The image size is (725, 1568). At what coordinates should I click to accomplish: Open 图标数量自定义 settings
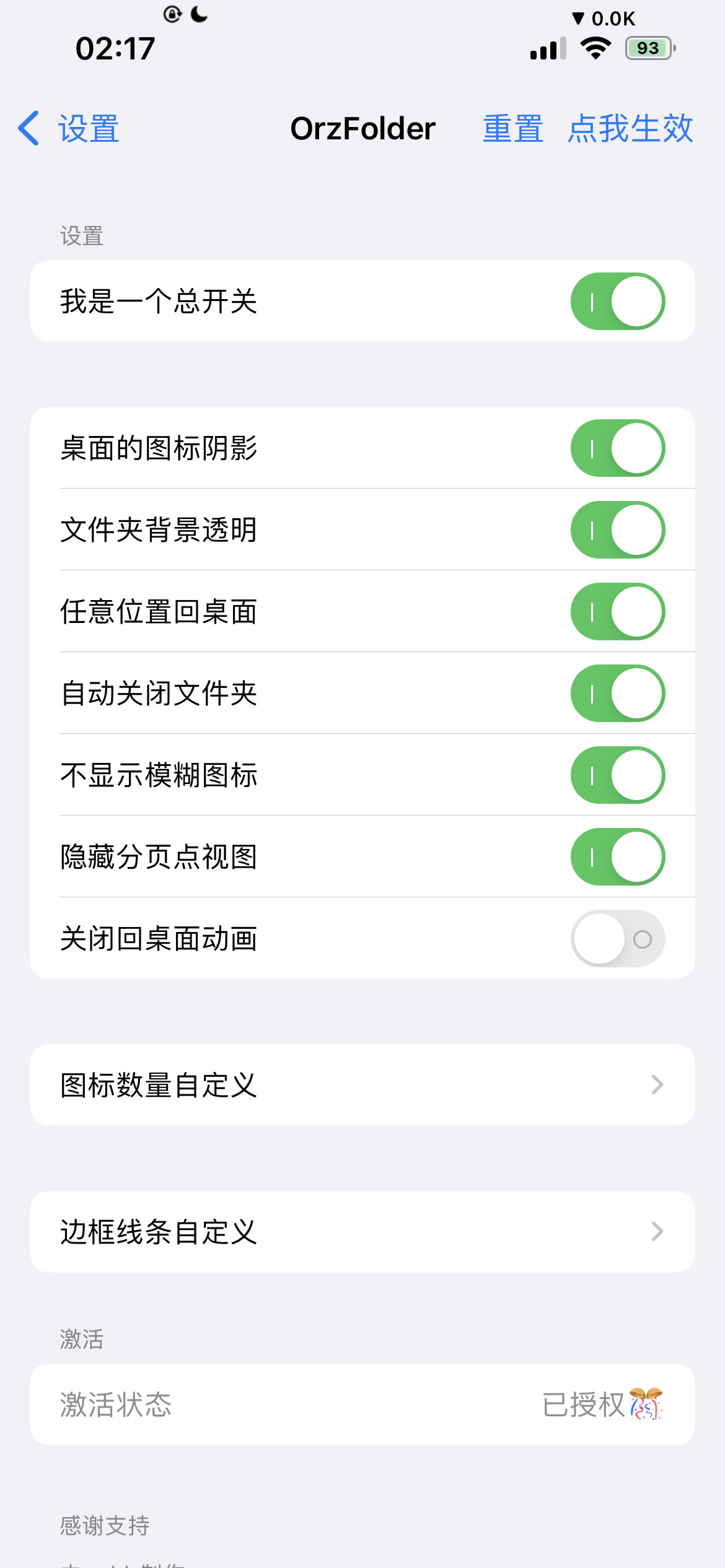362,1085
